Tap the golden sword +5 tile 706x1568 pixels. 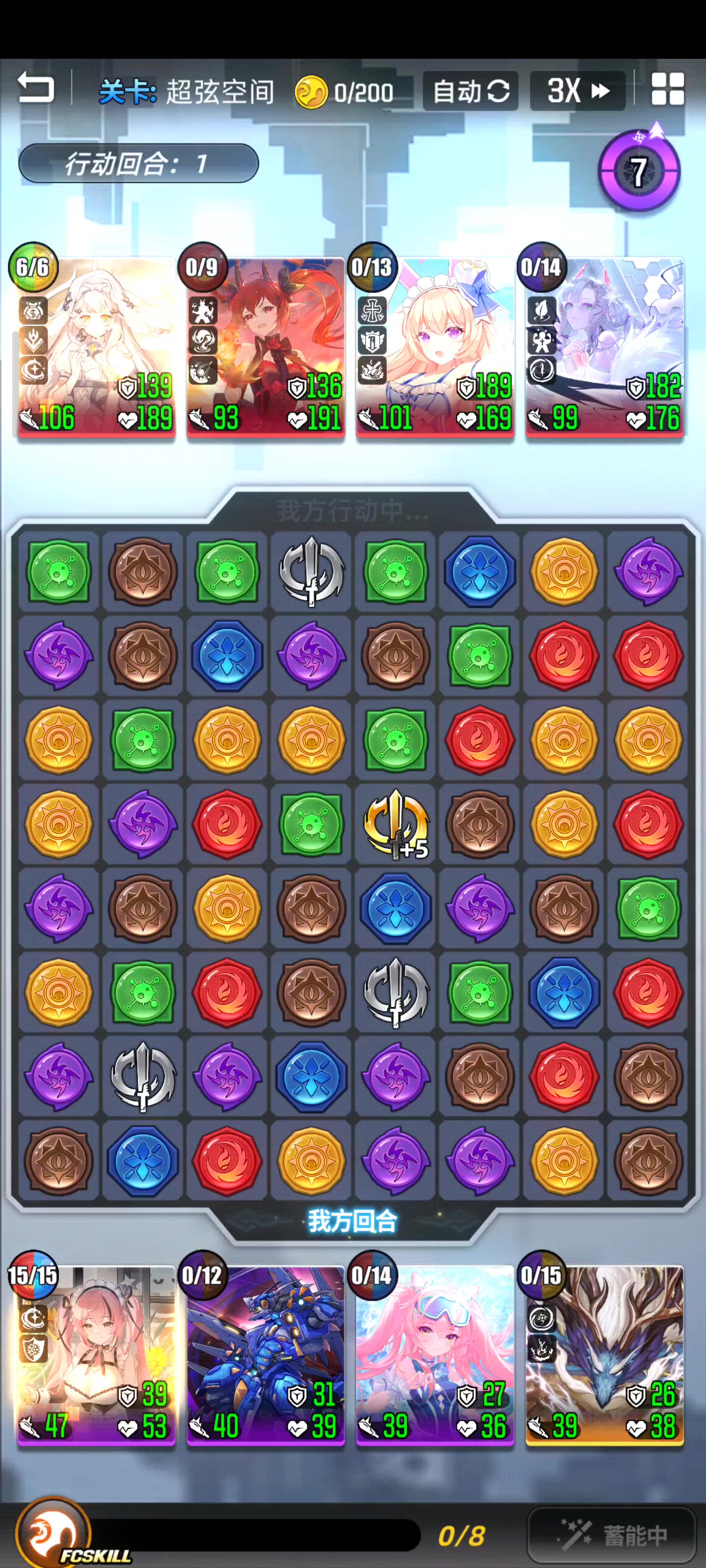pyautogui.click(x=396, y=824)
